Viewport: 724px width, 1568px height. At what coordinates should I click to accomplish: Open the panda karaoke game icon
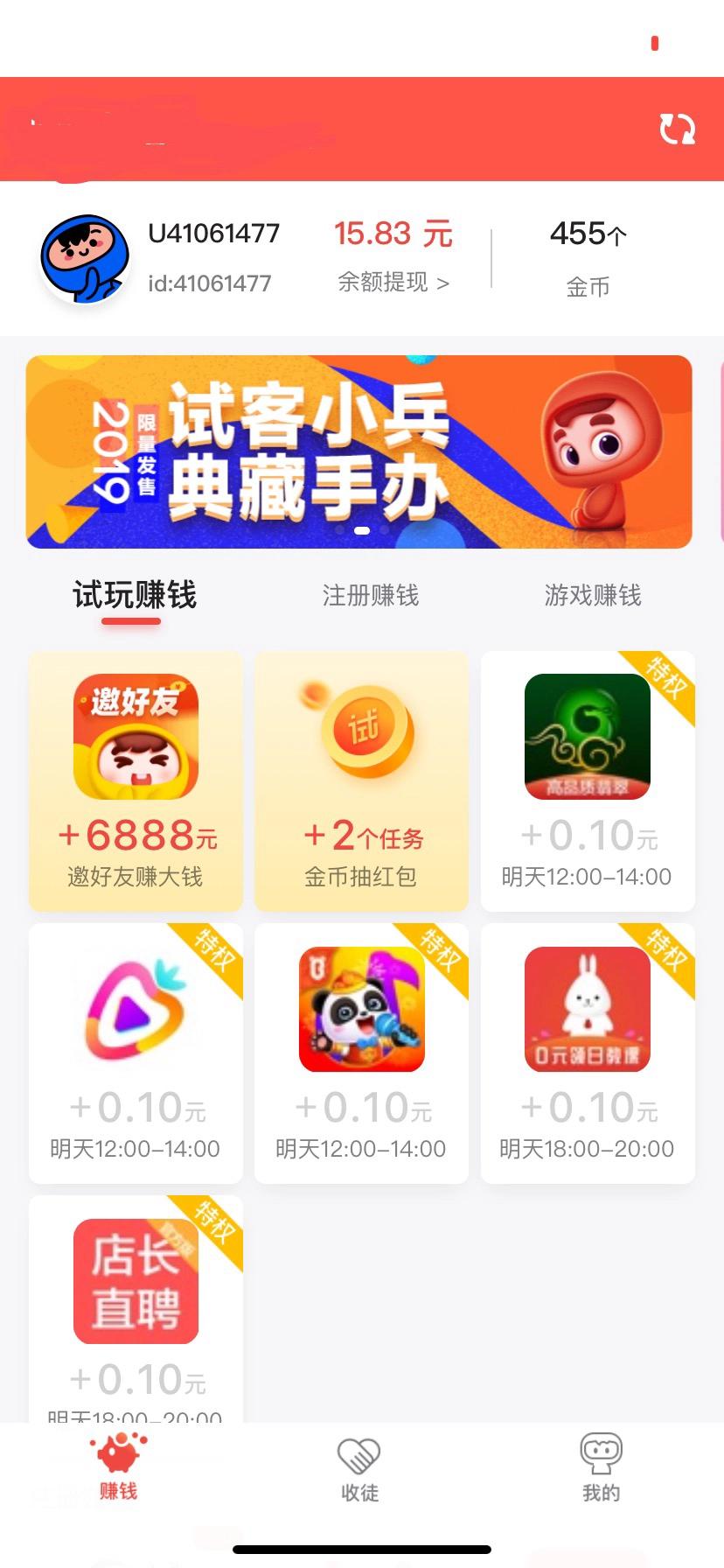click(x=361, y=1008)
